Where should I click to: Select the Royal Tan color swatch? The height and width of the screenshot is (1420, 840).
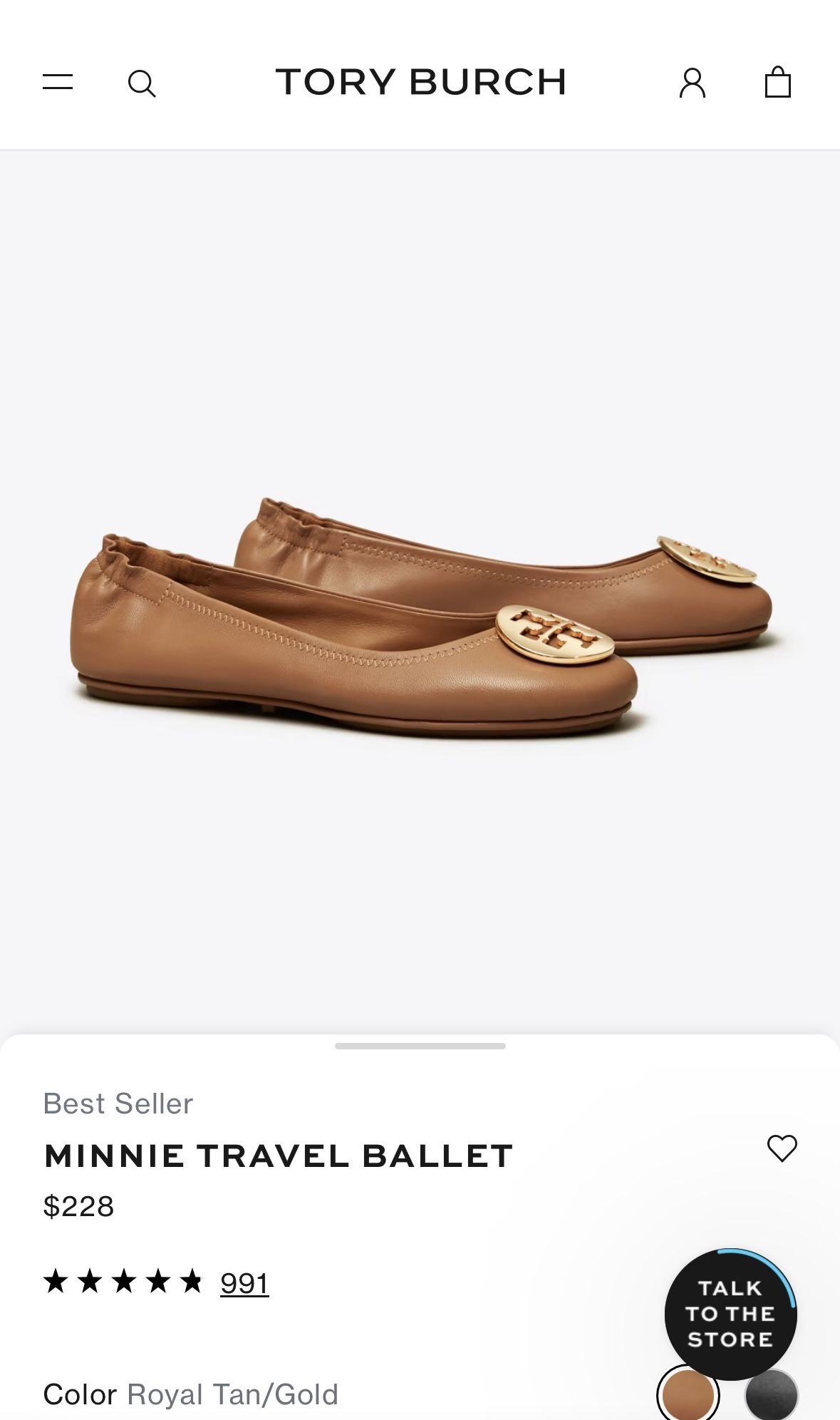click(x=688, y=1394)
